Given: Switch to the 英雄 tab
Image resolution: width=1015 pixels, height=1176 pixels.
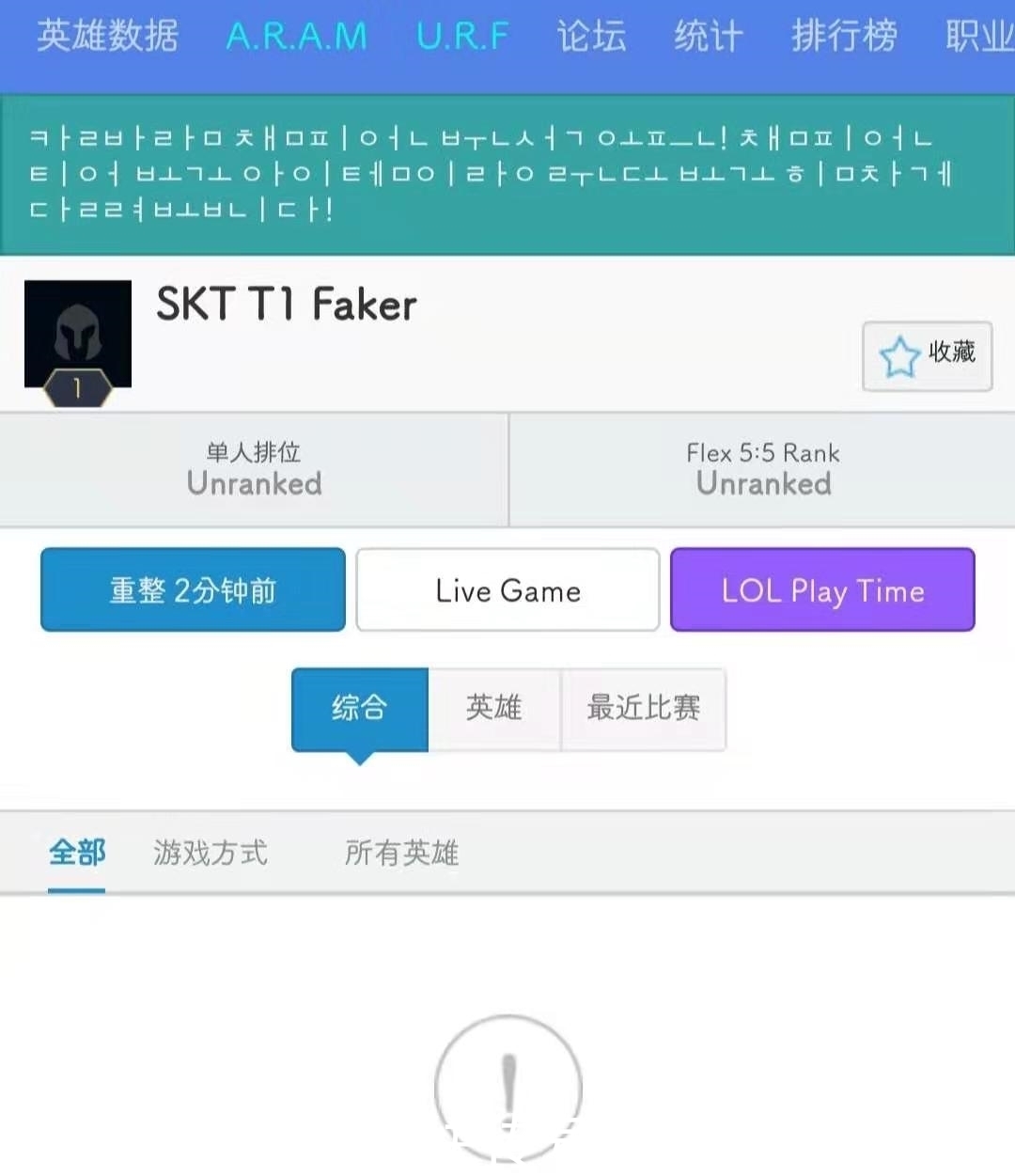Looking at the screenshot, I should 495,710.
